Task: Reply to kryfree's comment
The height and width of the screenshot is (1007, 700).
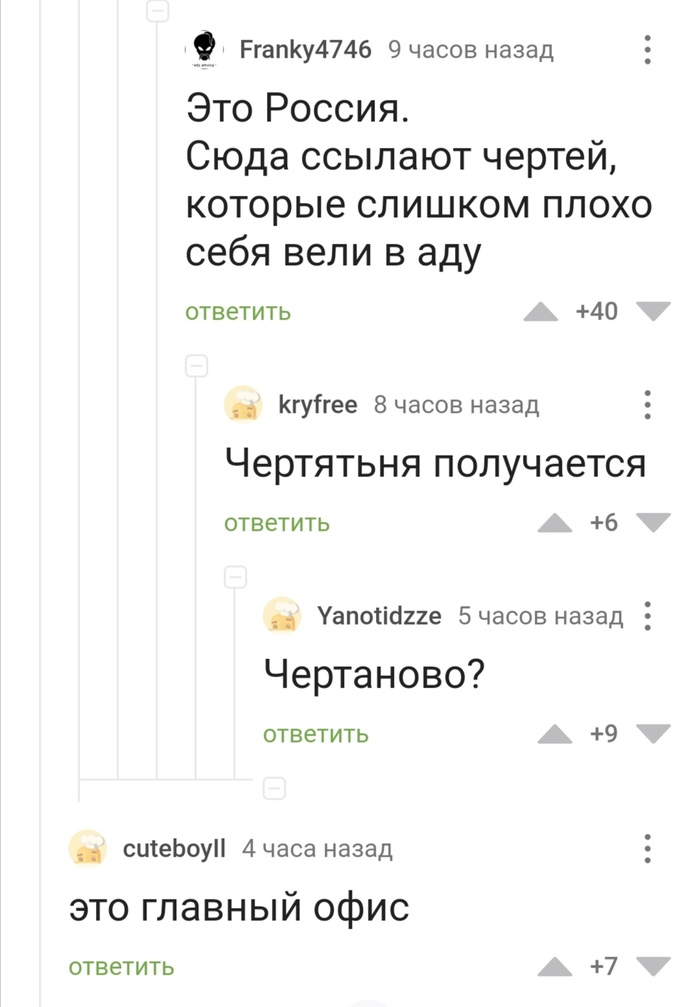Action: [x=277, y=523]
